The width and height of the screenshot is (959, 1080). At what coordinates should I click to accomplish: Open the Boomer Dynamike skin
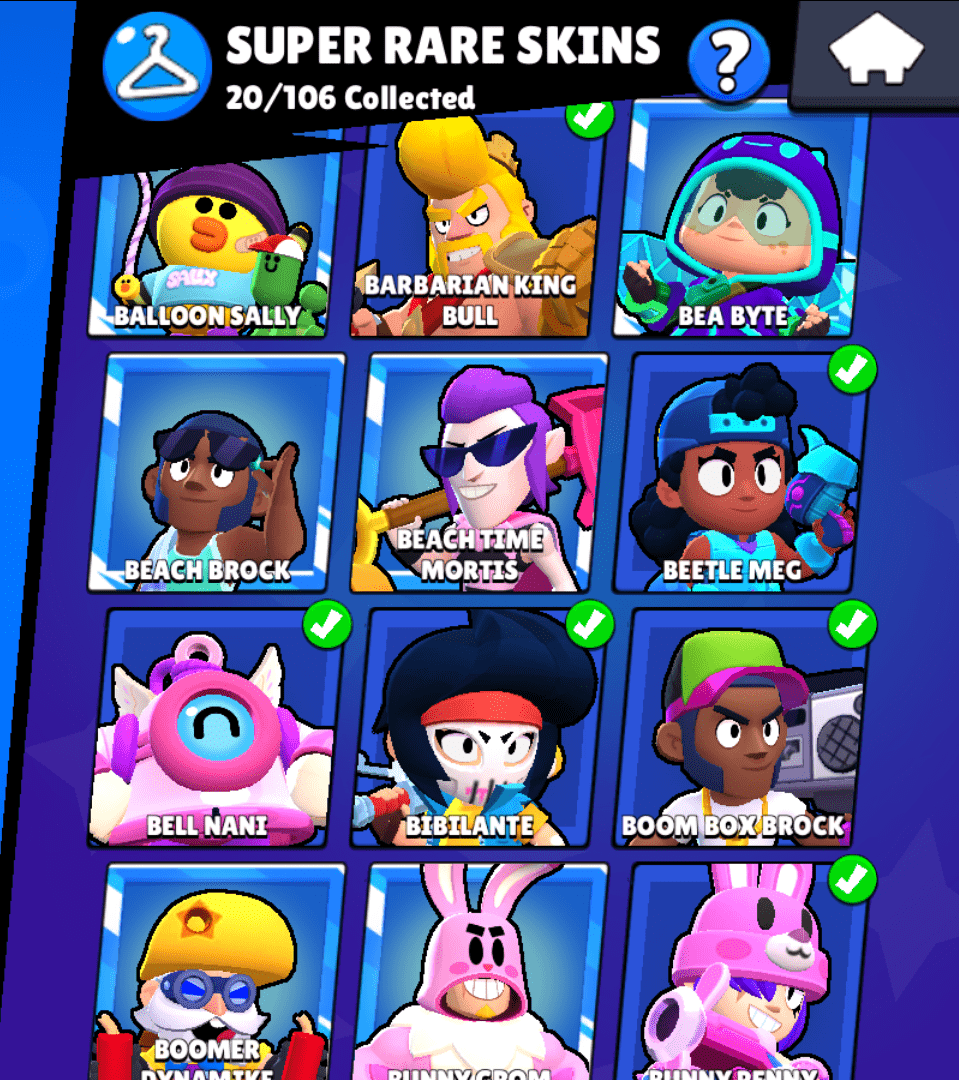pyautogui.click(x=216, y=975)
